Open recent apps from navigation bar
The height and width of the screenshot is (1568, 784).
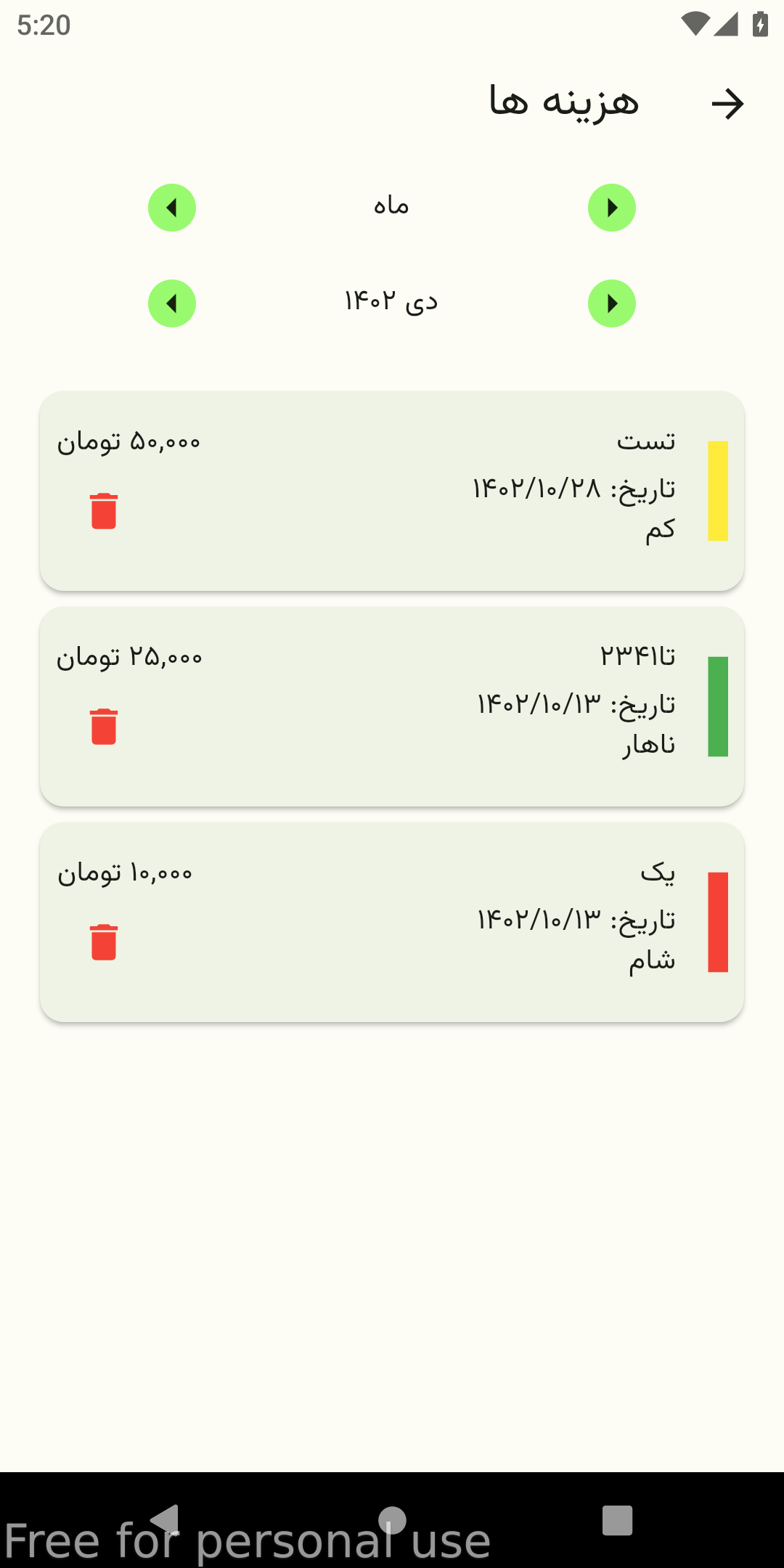point(617,1520)
